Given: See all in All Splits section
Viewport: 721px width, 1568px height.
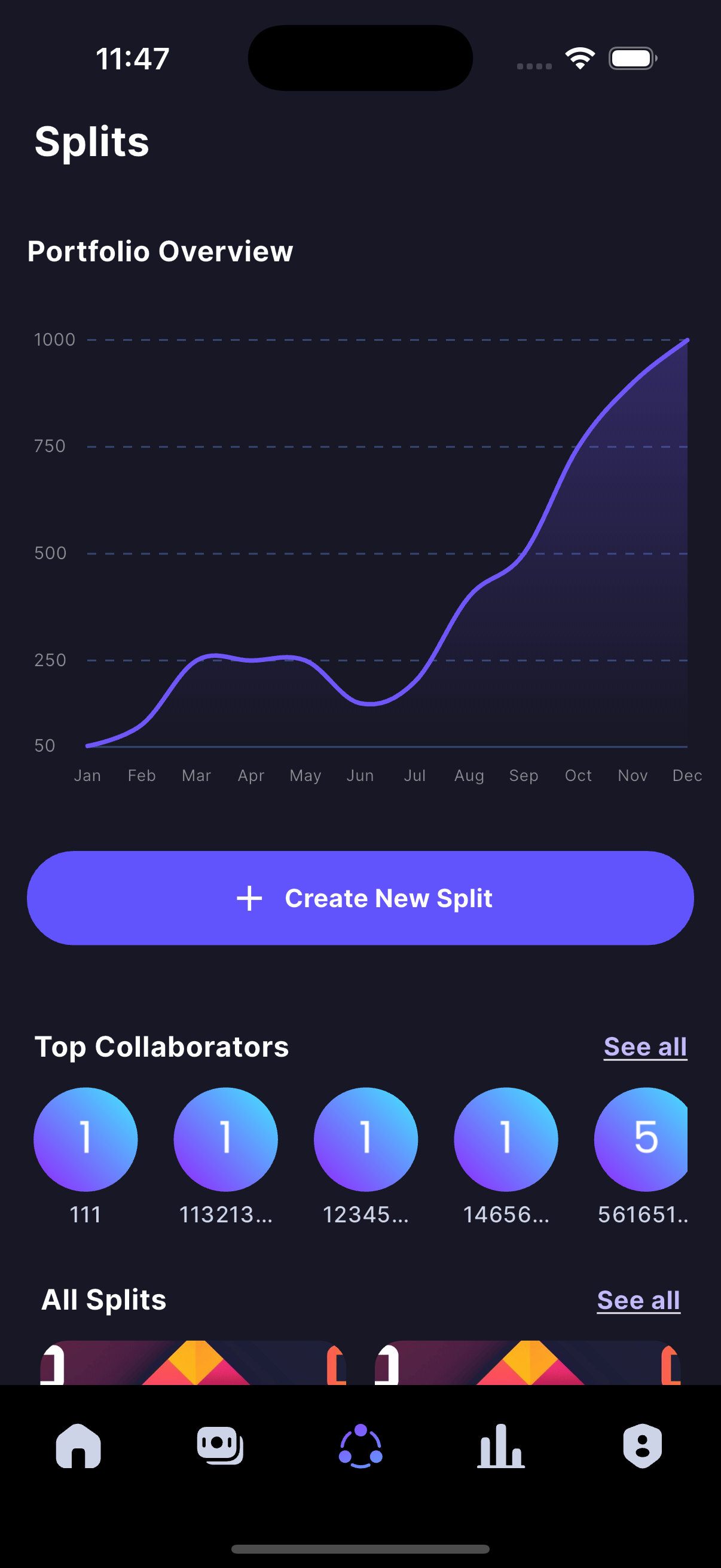Looking at the screenshot, I should [638, 1300].
